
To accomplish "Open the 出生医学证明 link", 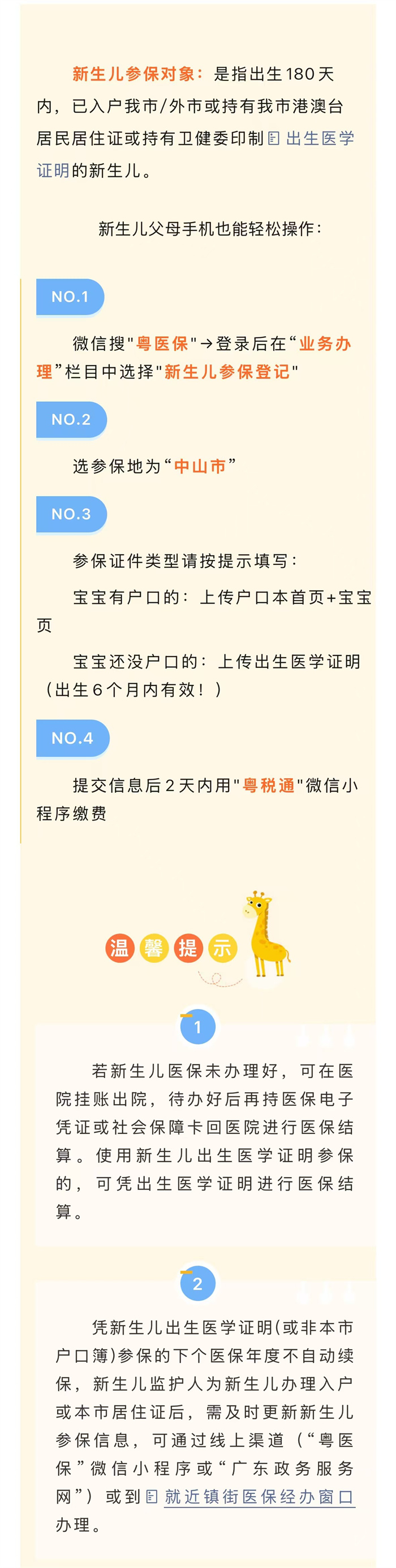I will (x=318, y=139).
